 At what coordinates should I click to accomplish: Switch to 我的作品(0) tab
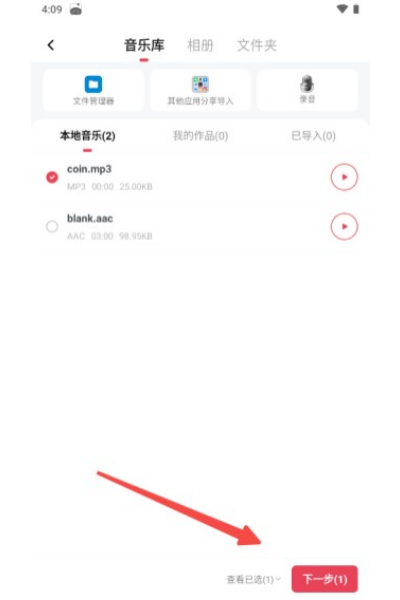pos(200,136)
